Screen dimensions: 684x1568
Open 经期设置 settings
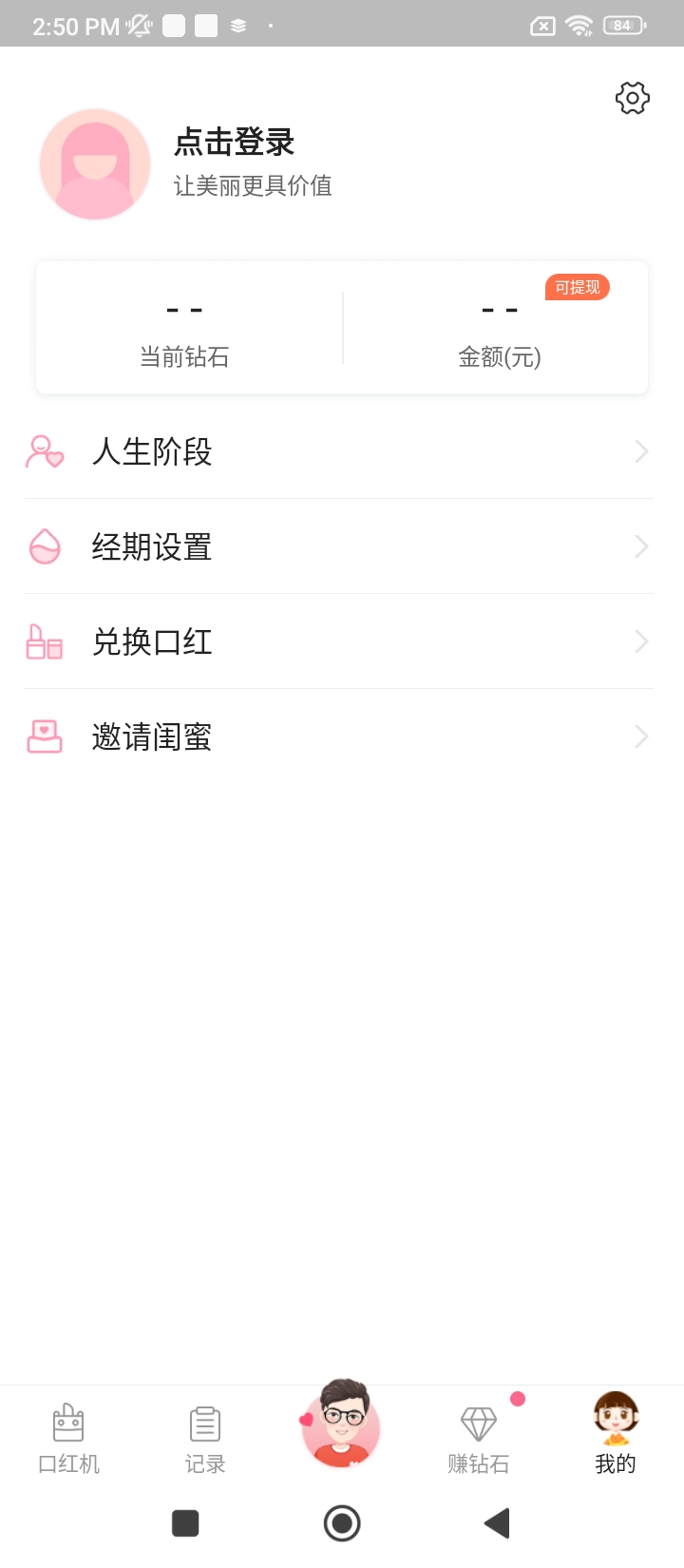(x=339, y=546)
